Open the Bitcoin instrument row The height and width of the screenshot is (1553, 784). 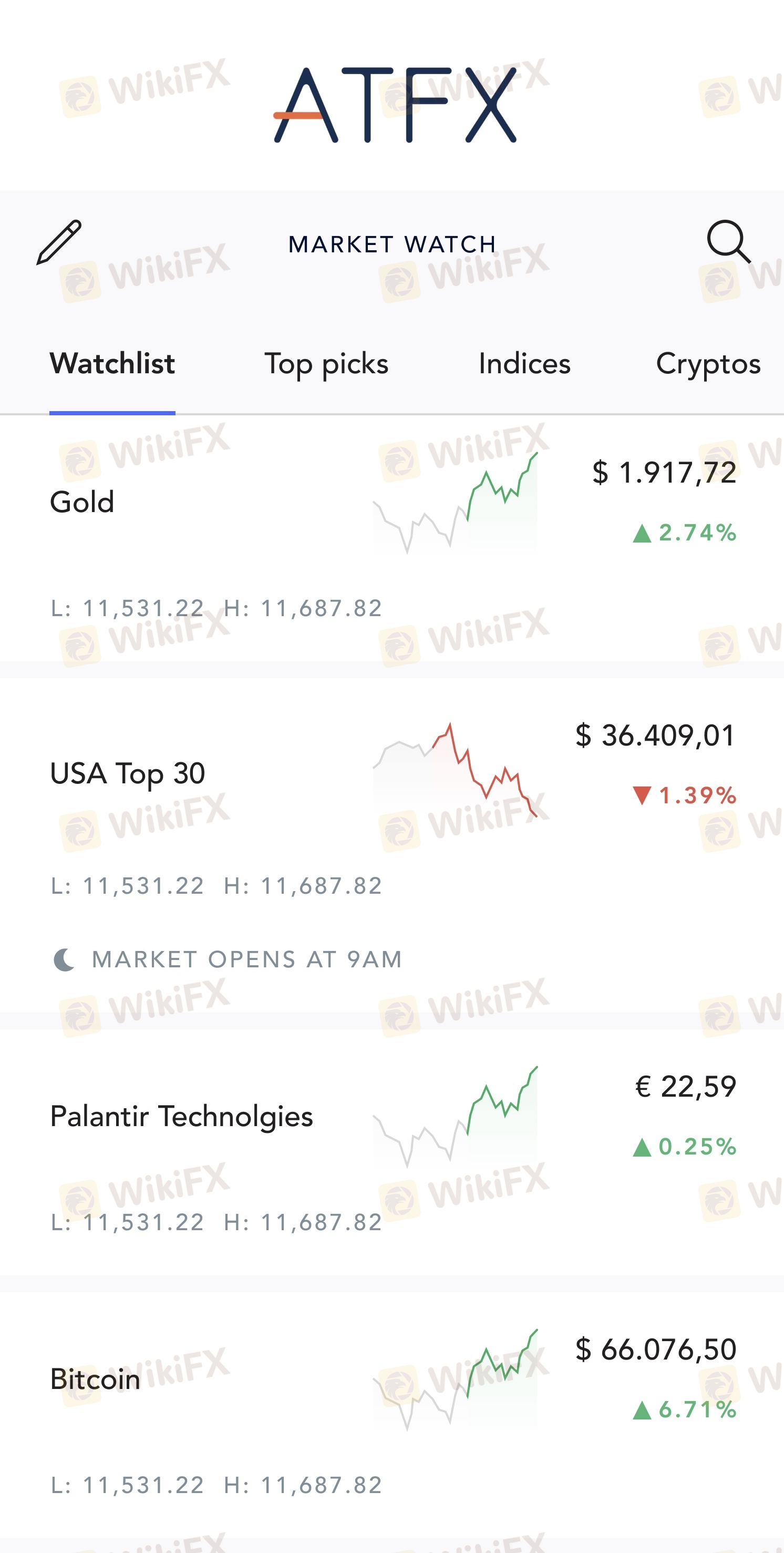[x=391, y=1415]
